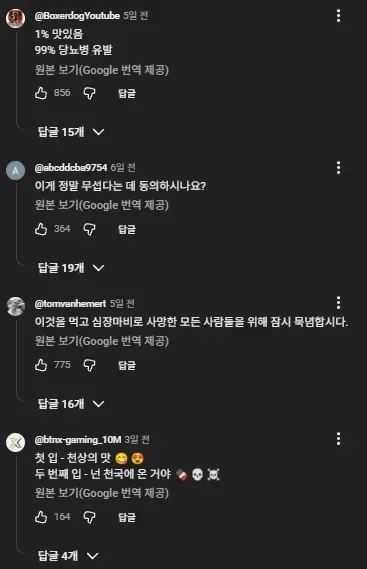Expand the 15 replies under @BoxerdogYoutube
The height and width of the screenshot is (569, 367).
[72, 132]
